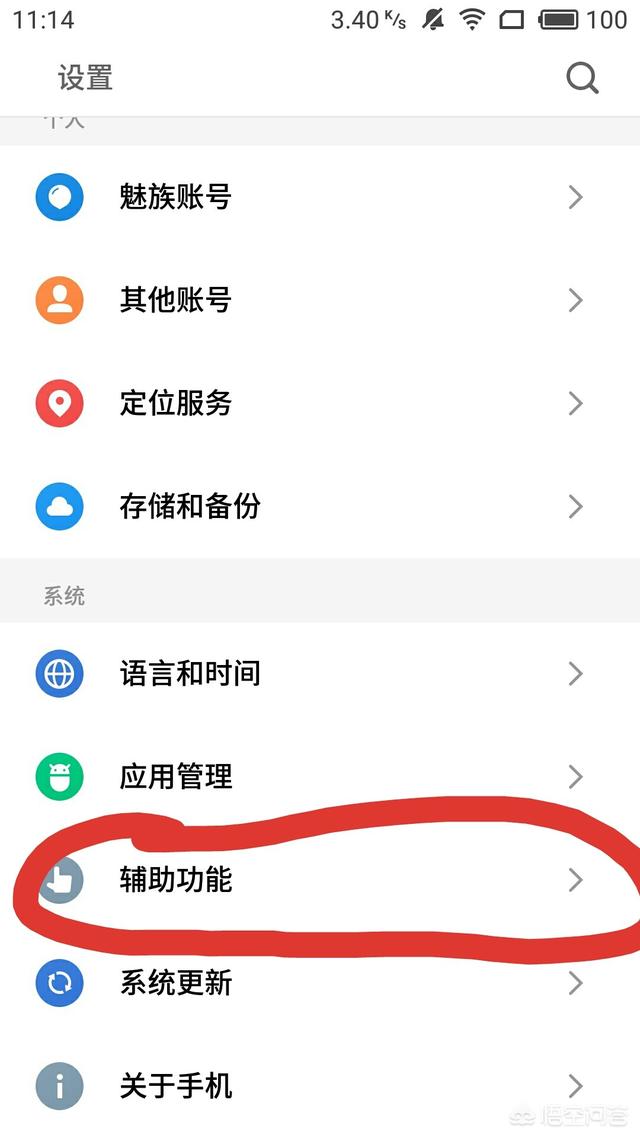Image resolution: width=640 pixels, height=1138 pixels.
Task: View 关于手机
Action: (x=320, y=1086)
